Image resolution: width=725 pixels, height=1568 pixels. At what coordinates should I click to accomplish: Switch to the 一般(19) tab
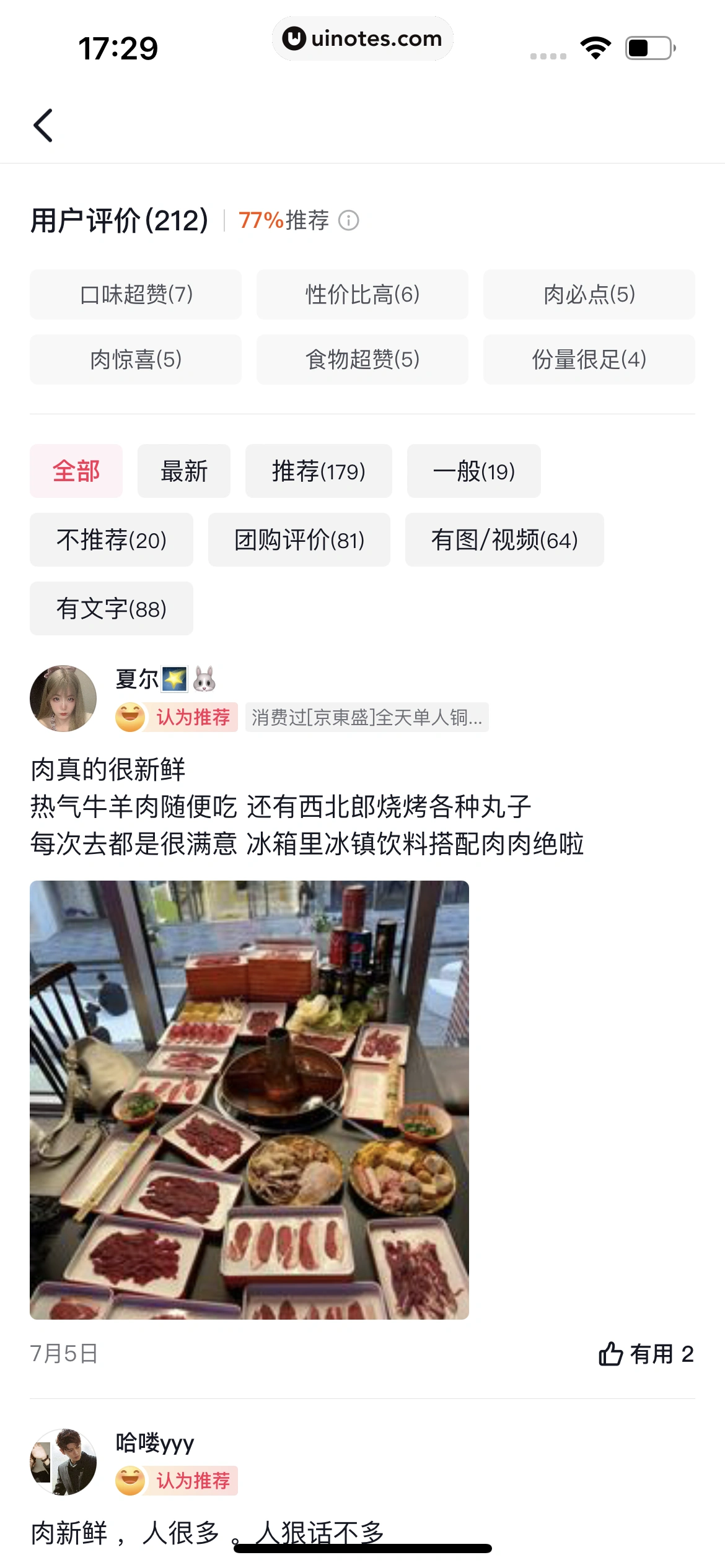[x=474, y=471]
